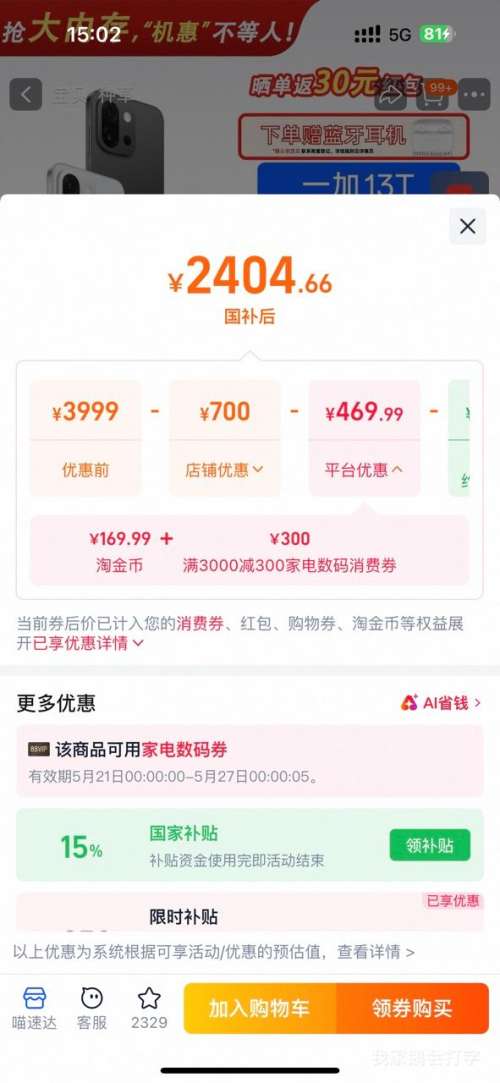Image resolution: width=500 pixels, height=1083 pixels.
Task: Tap 加入购物车 to add to cart
Action: click(260, 1008)
